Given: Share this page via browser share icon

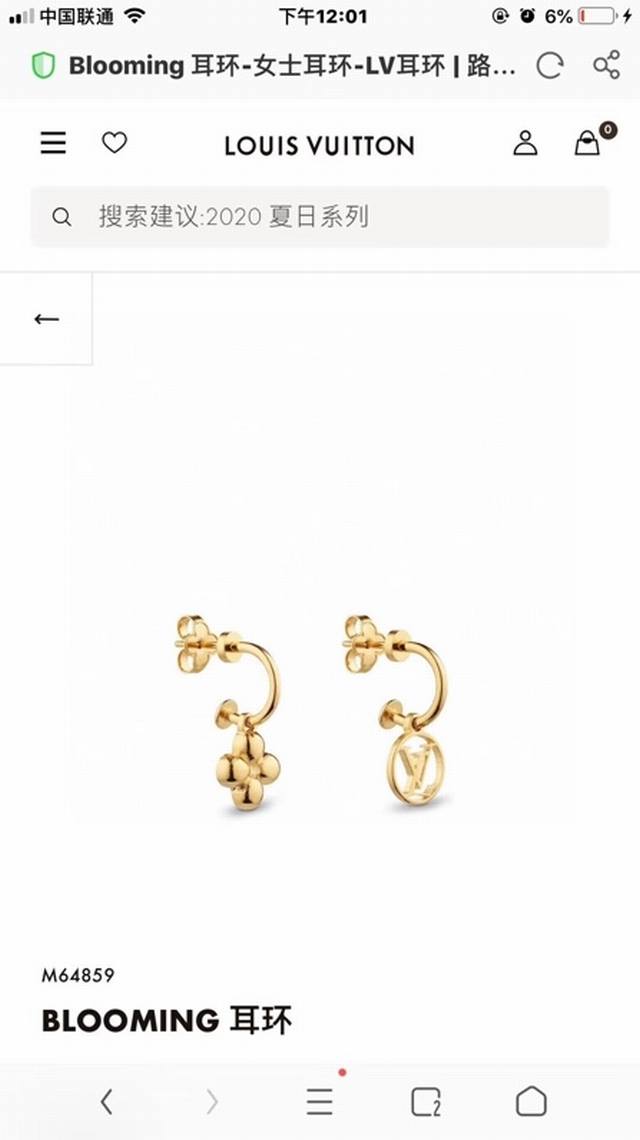Looking at the screenshot, I should [606, 66].
